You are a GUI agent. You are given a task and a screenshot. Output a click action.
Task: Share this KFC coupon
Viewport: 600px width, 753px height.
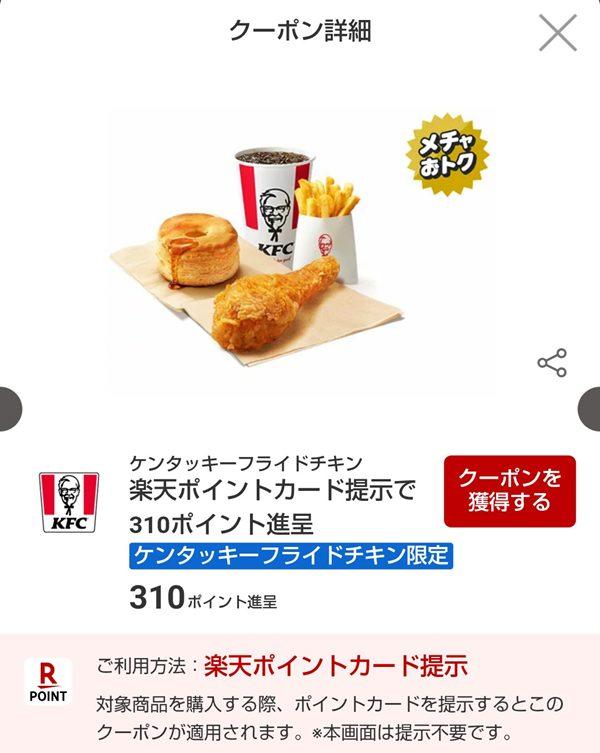552,363
